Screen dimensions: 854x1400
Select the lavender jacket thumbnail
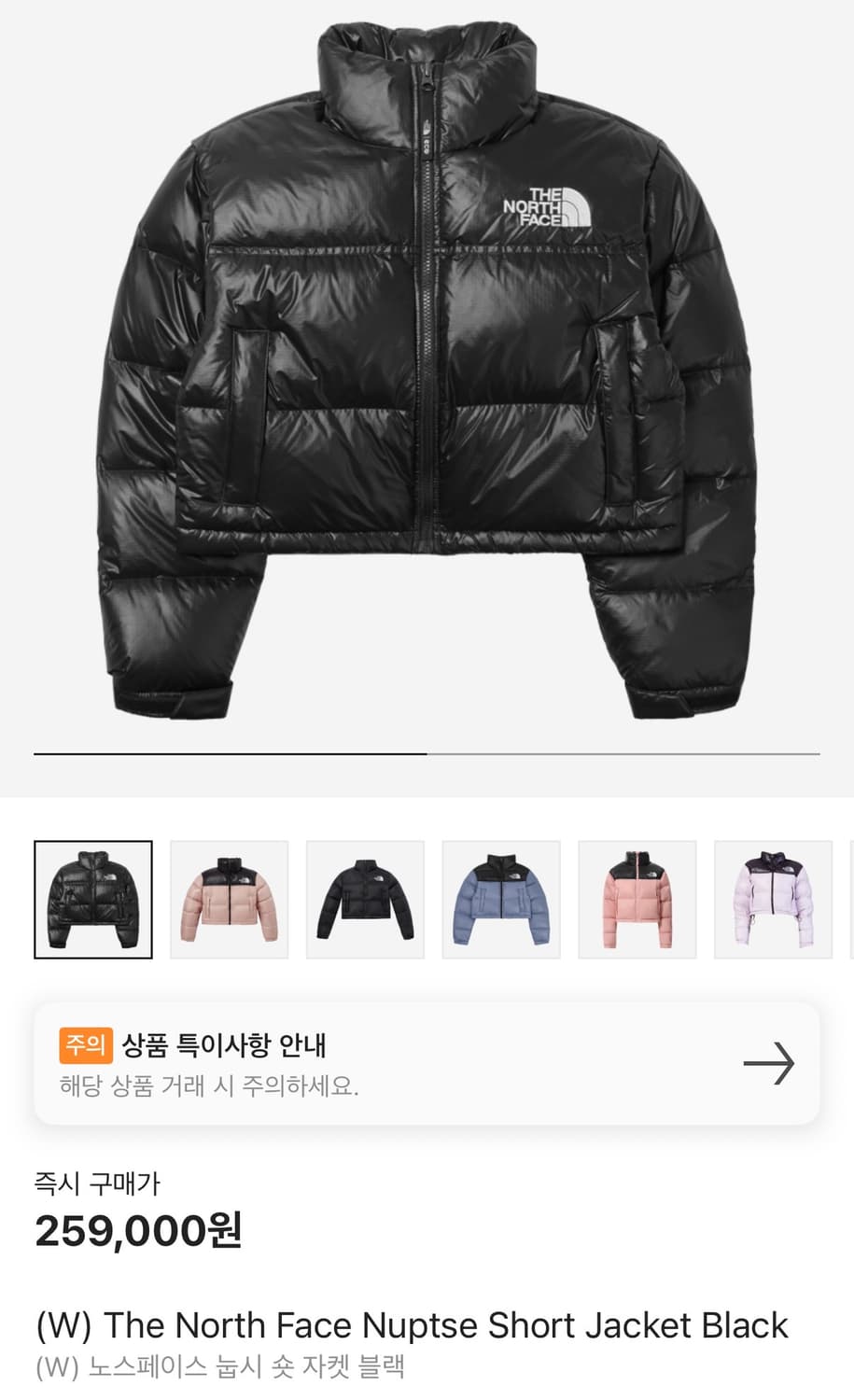[x=775, y=898]
